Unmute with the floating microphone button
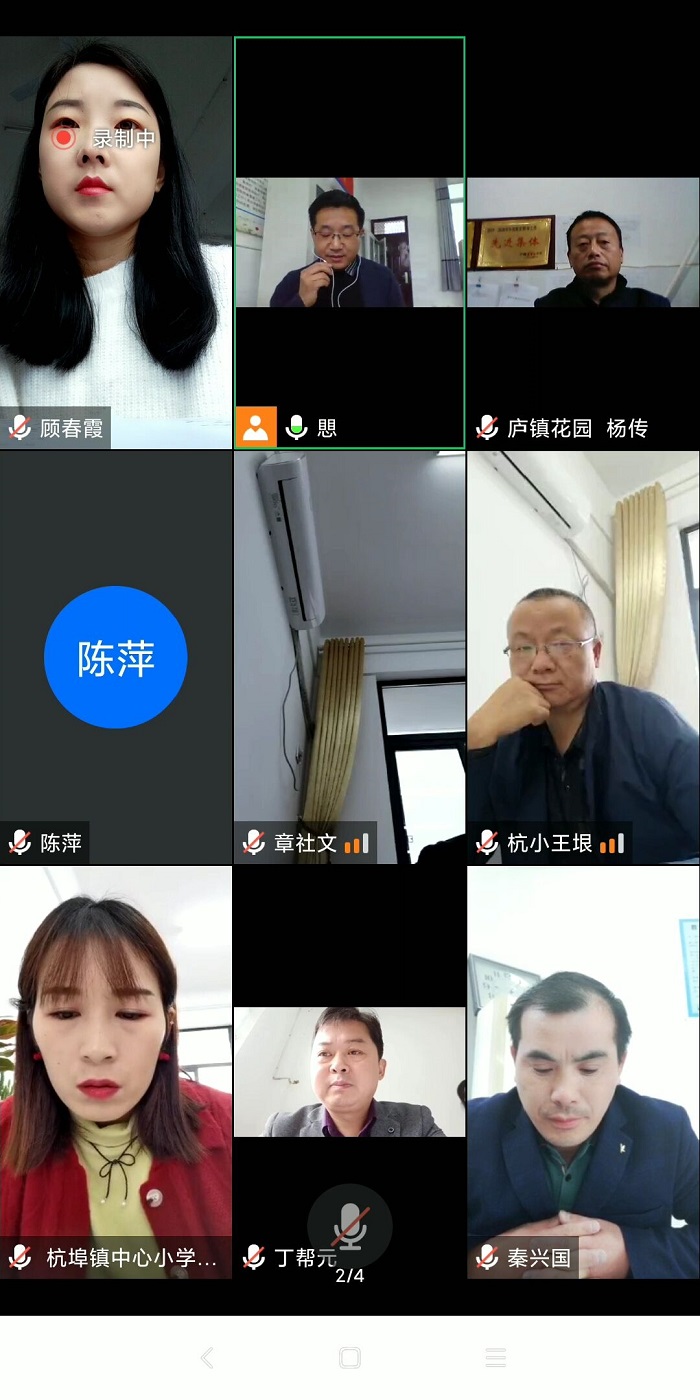 click(x=349, y=1225)
